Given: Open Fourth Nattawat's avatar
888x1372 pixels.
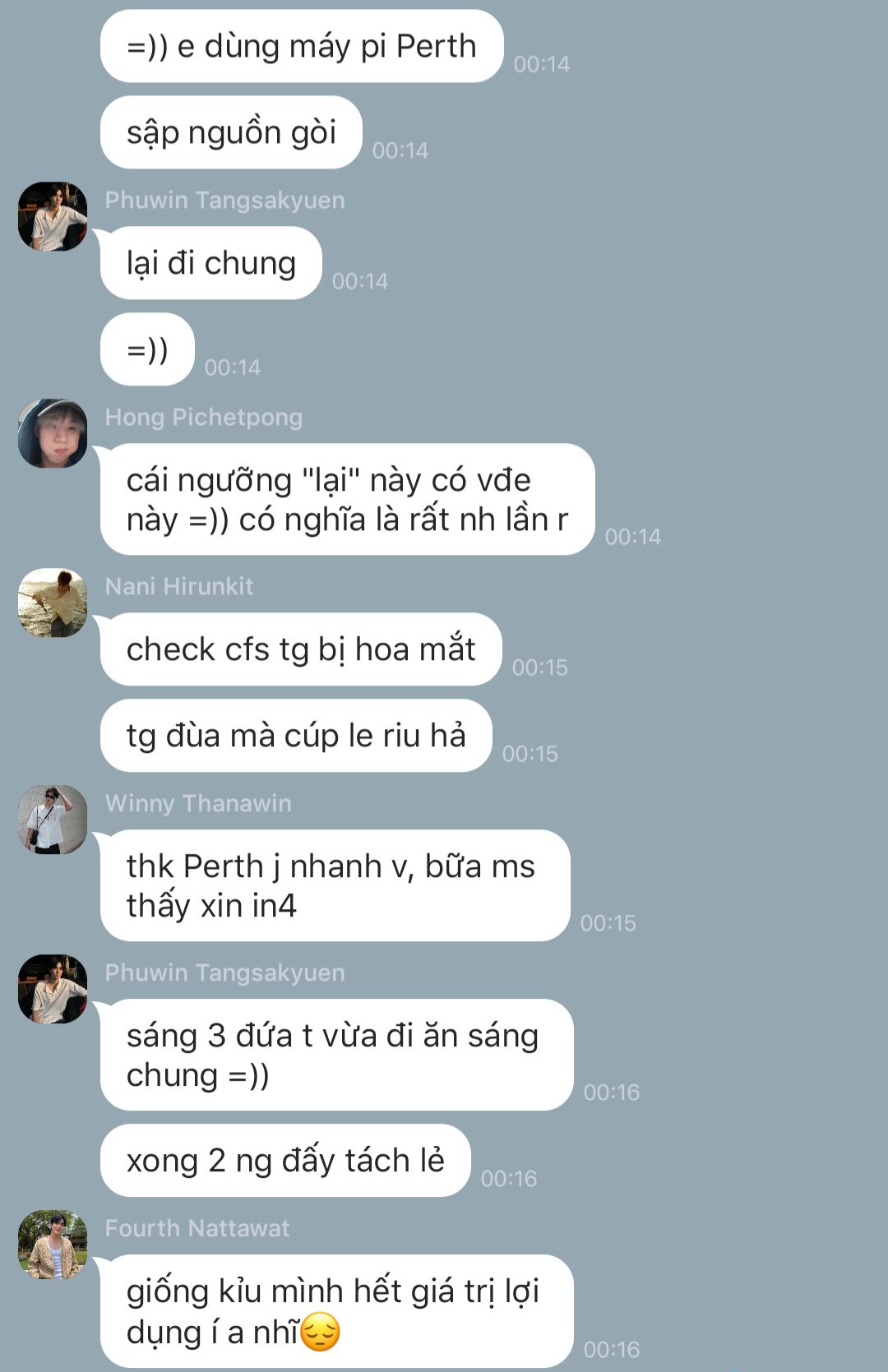Looking at the screenshot, I should pyautogui.click(x=53, y=1245).
